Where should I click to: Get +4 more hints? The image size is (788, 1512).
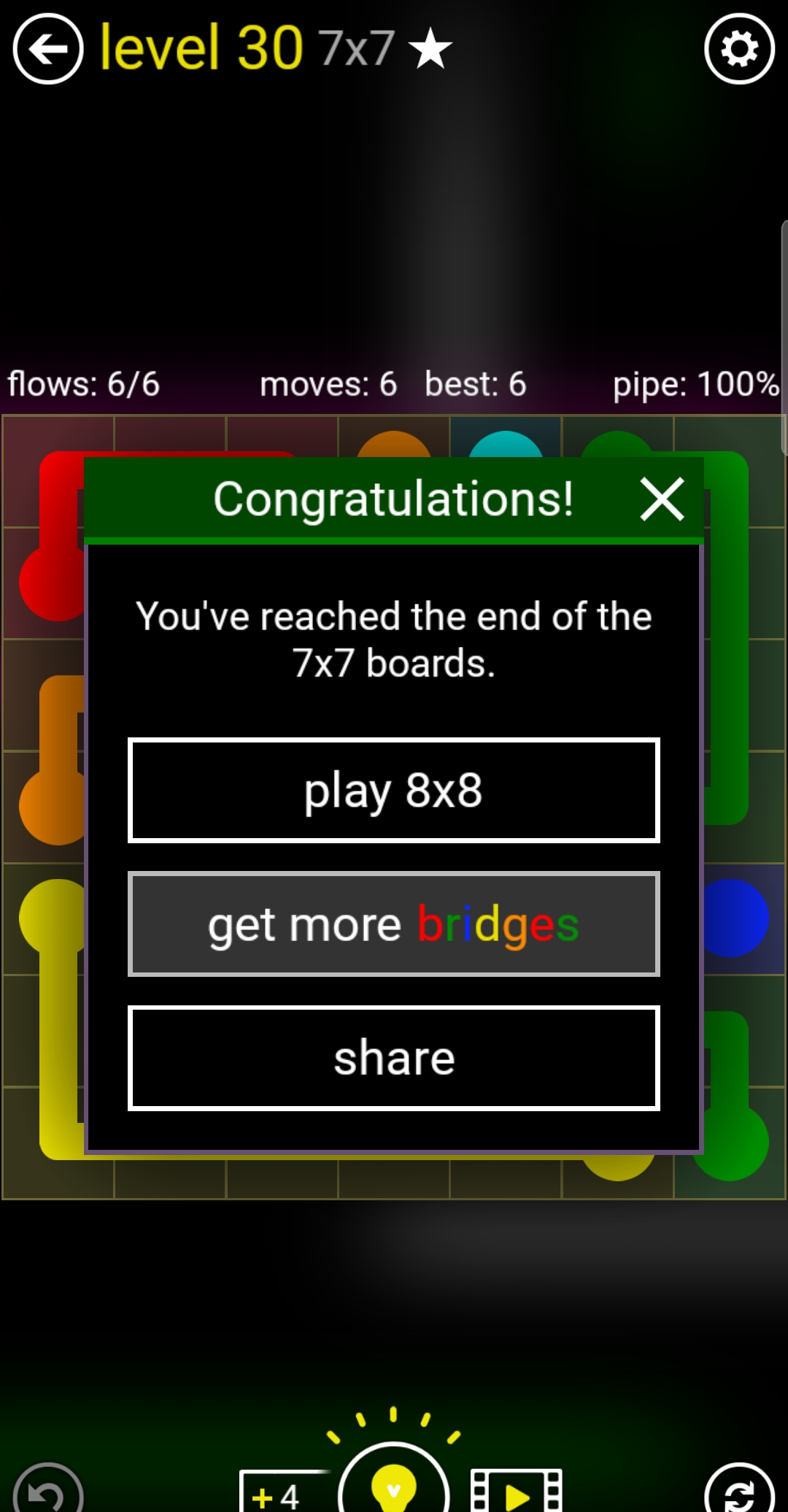[281, 1493]
